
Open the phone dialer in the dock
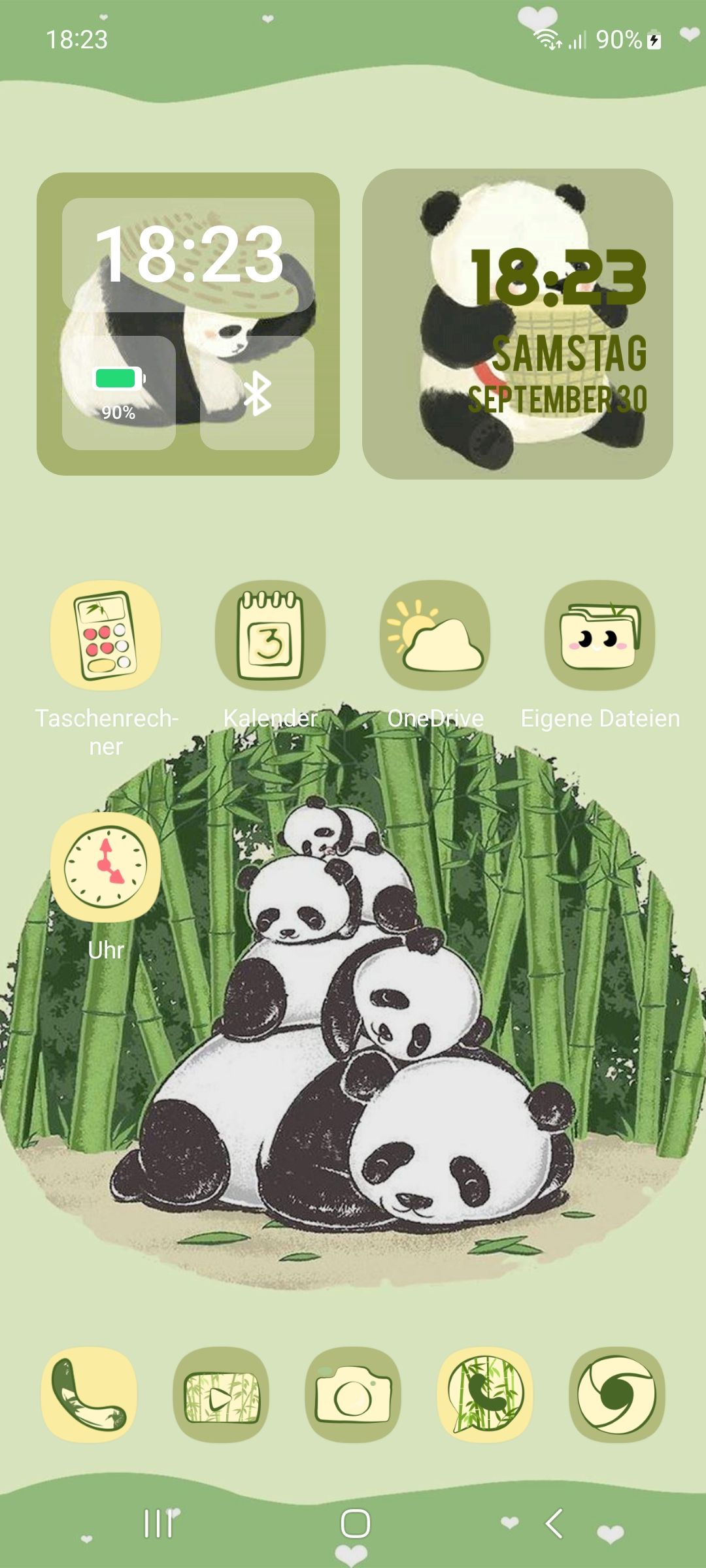click(90, 1394)
